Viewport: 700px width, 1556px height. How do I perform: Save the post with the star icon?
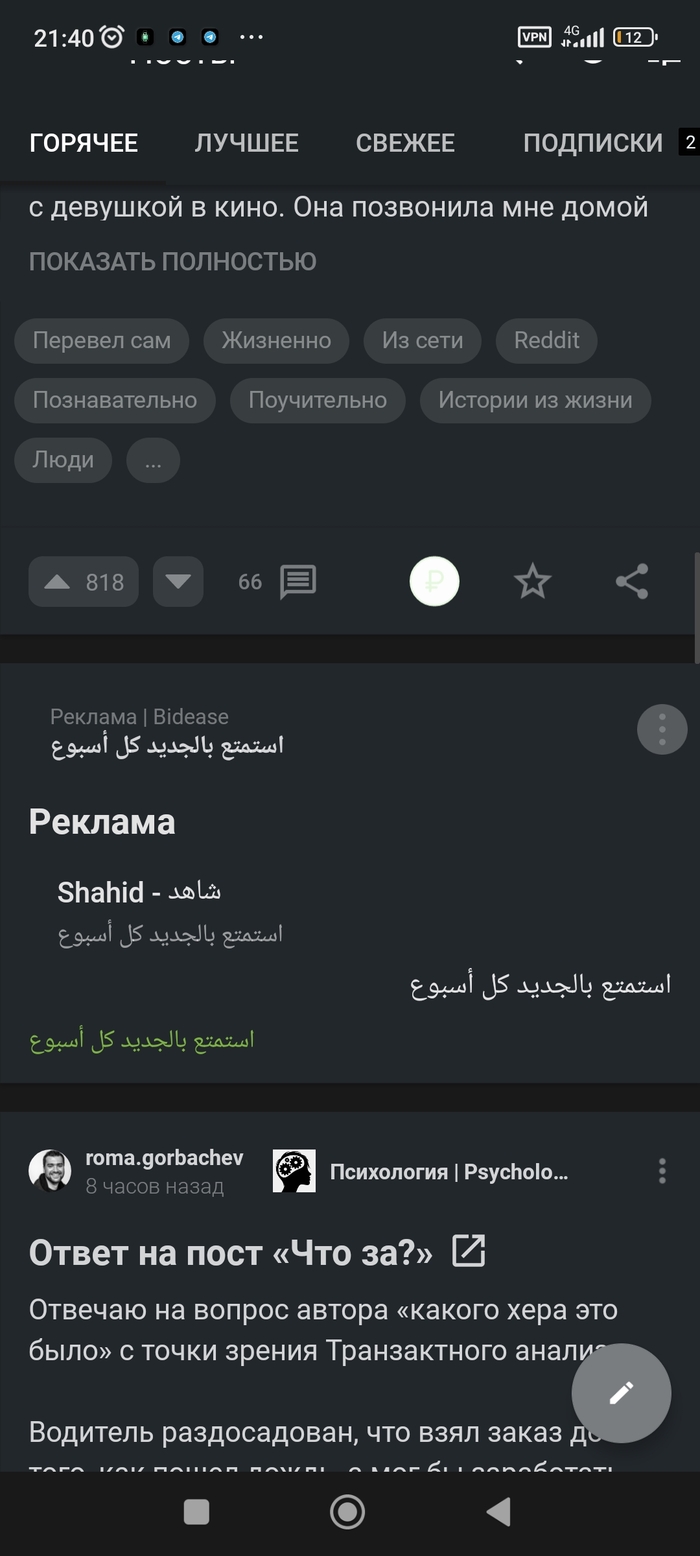(x=532, y=582)
